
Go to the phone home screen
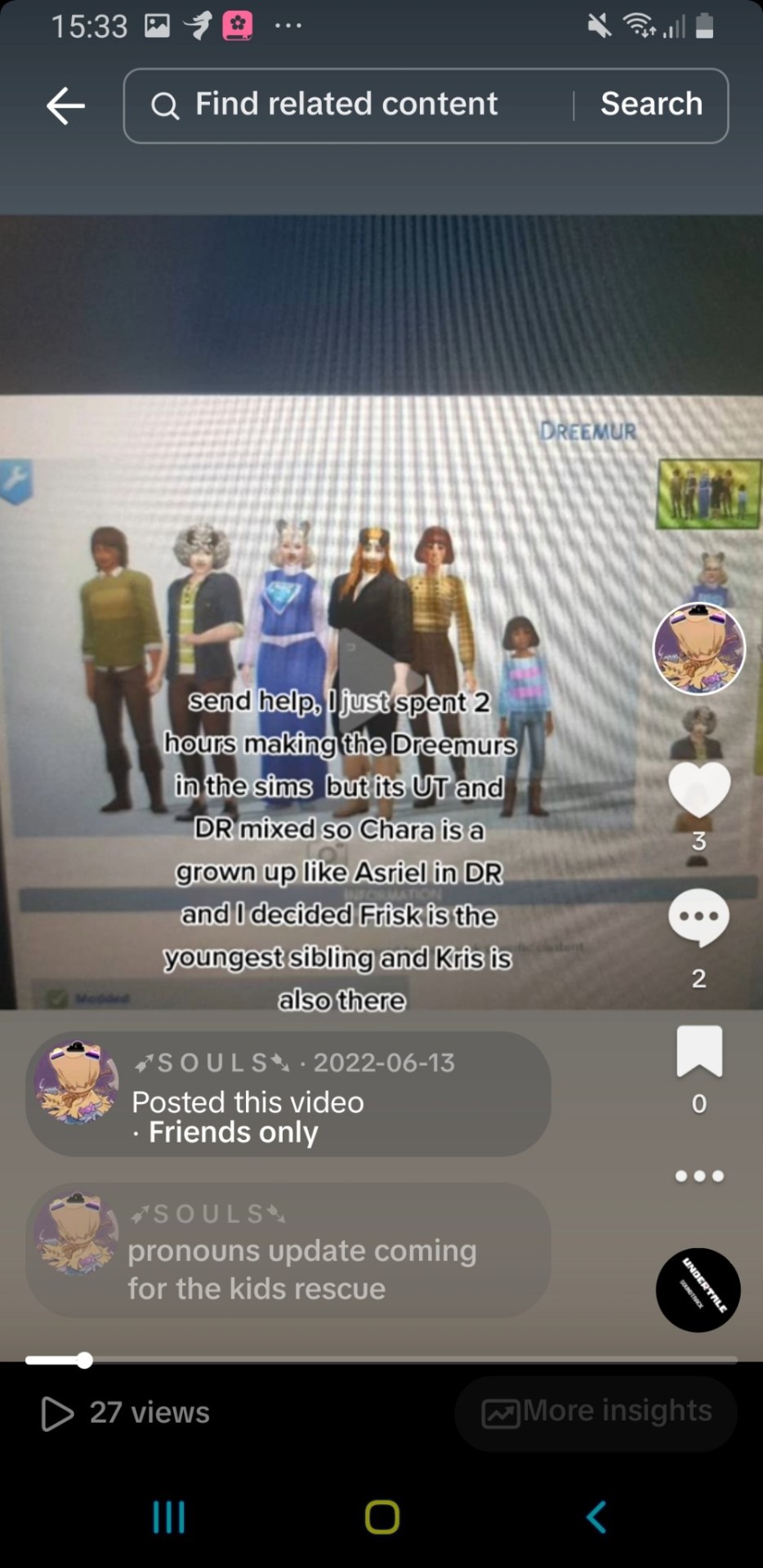click(381, 1517)
